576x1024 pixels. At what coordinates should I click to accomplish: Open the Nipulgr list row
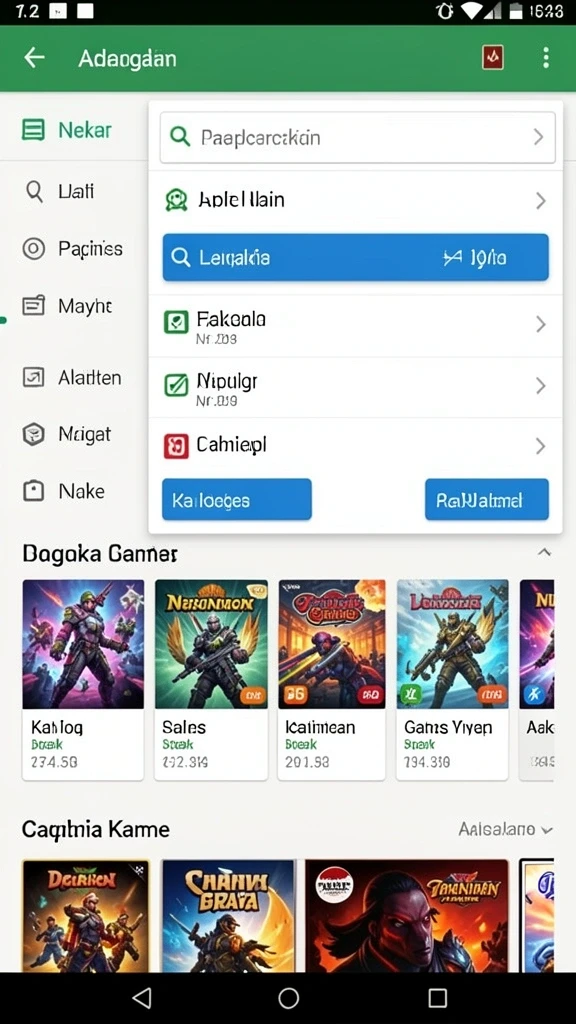click(x=355, y=387)
